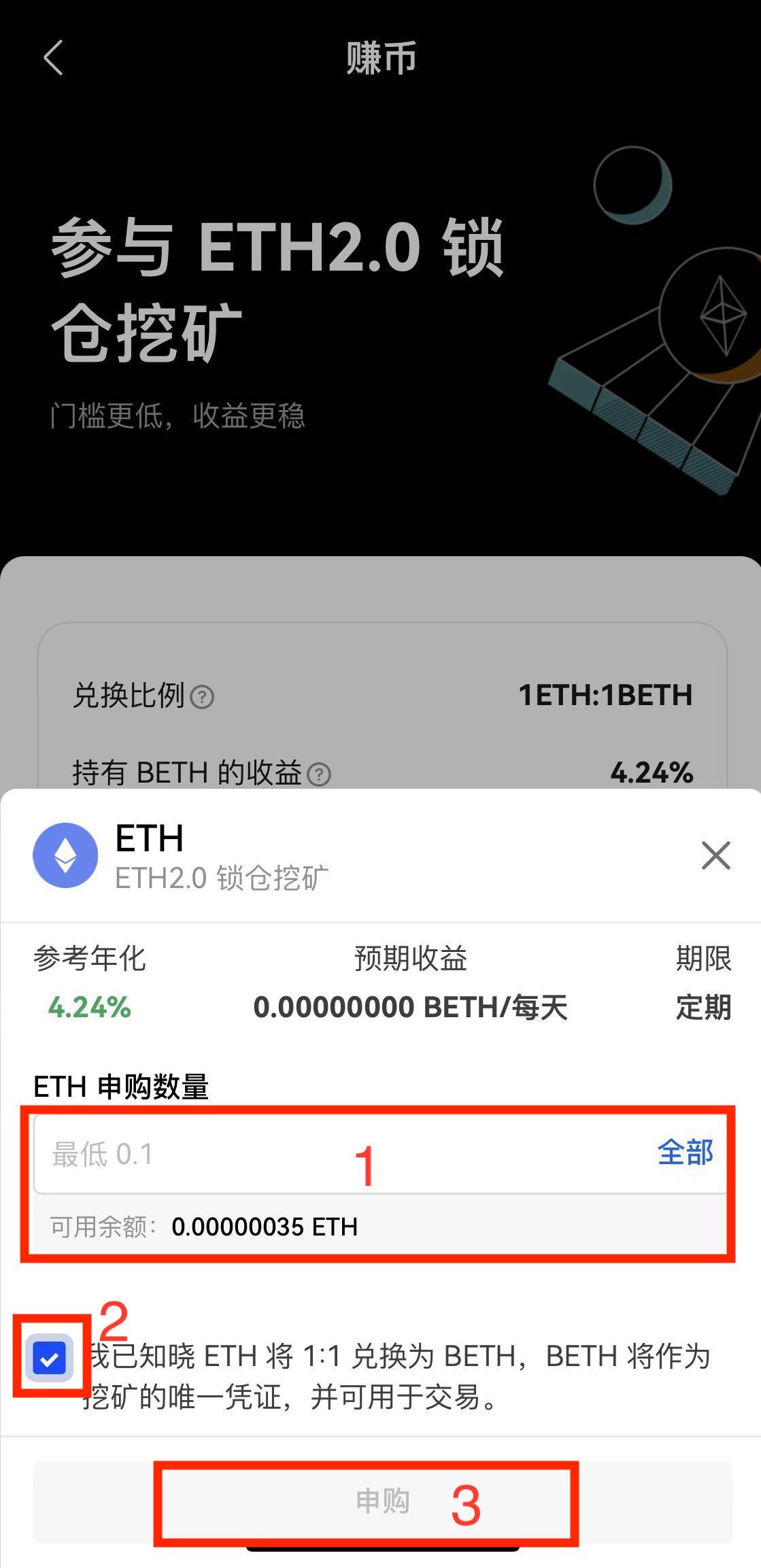Close the ETH subscription sheet
761x1568 pixels.
tap(715, 855)
